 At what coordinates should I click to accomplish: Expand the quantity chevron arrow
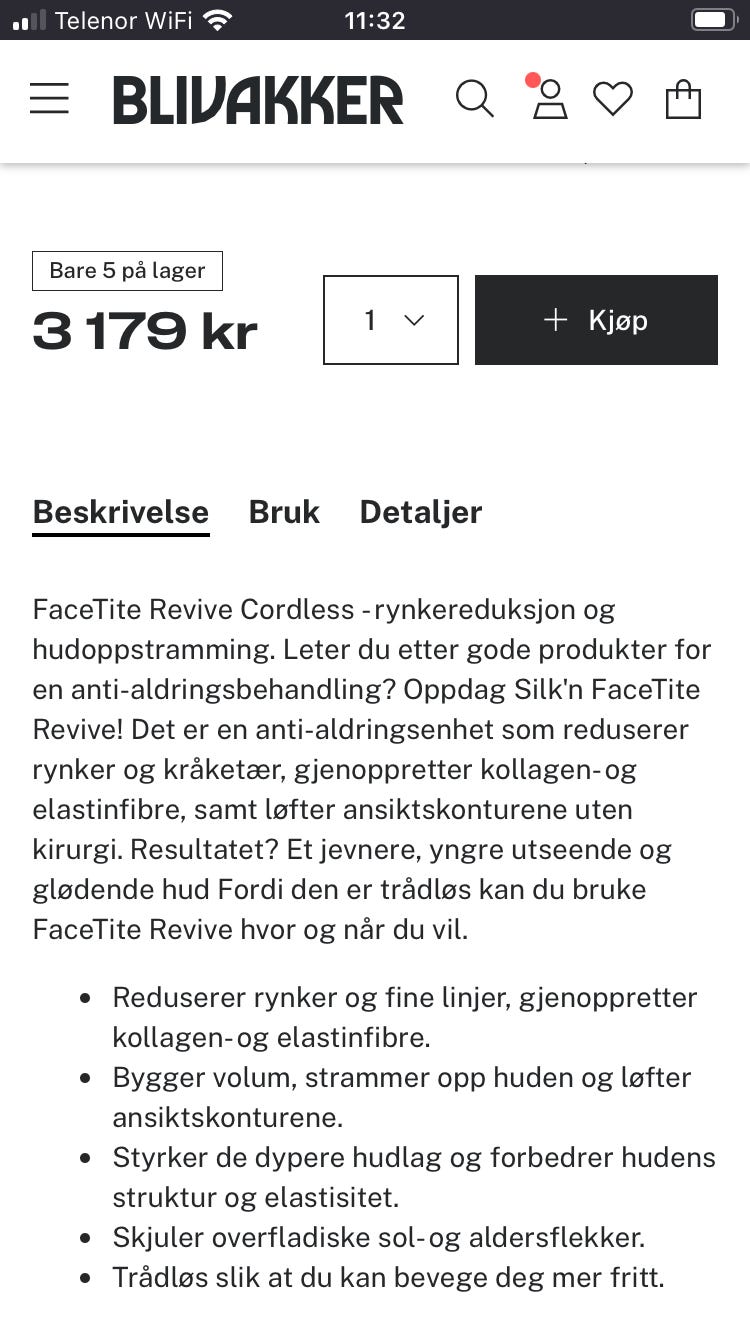pyautogui.click(x=413, y=321)
